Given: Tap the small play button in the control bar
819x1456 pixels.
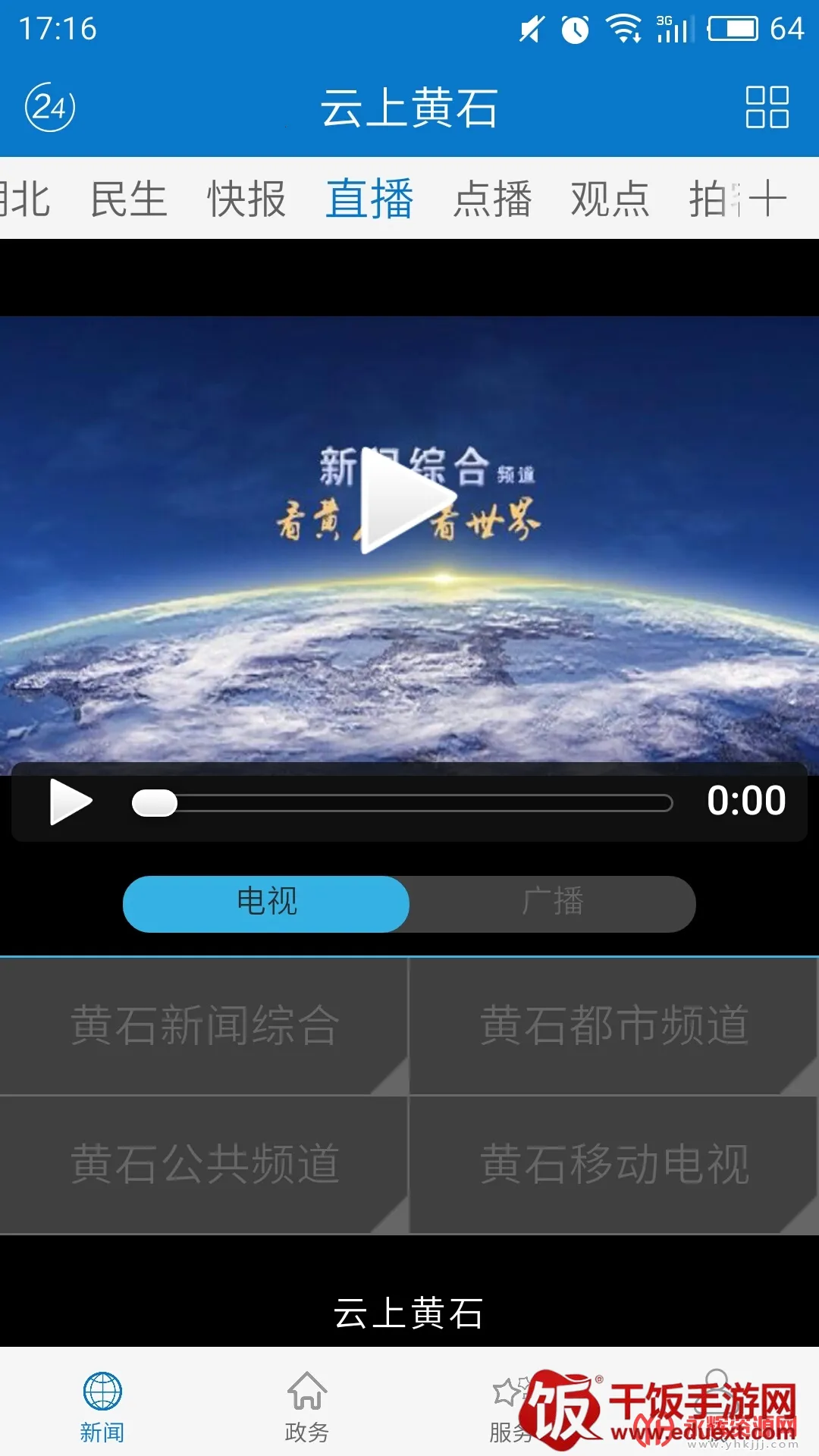Looking at the screenshot, I should click(71, 802).
